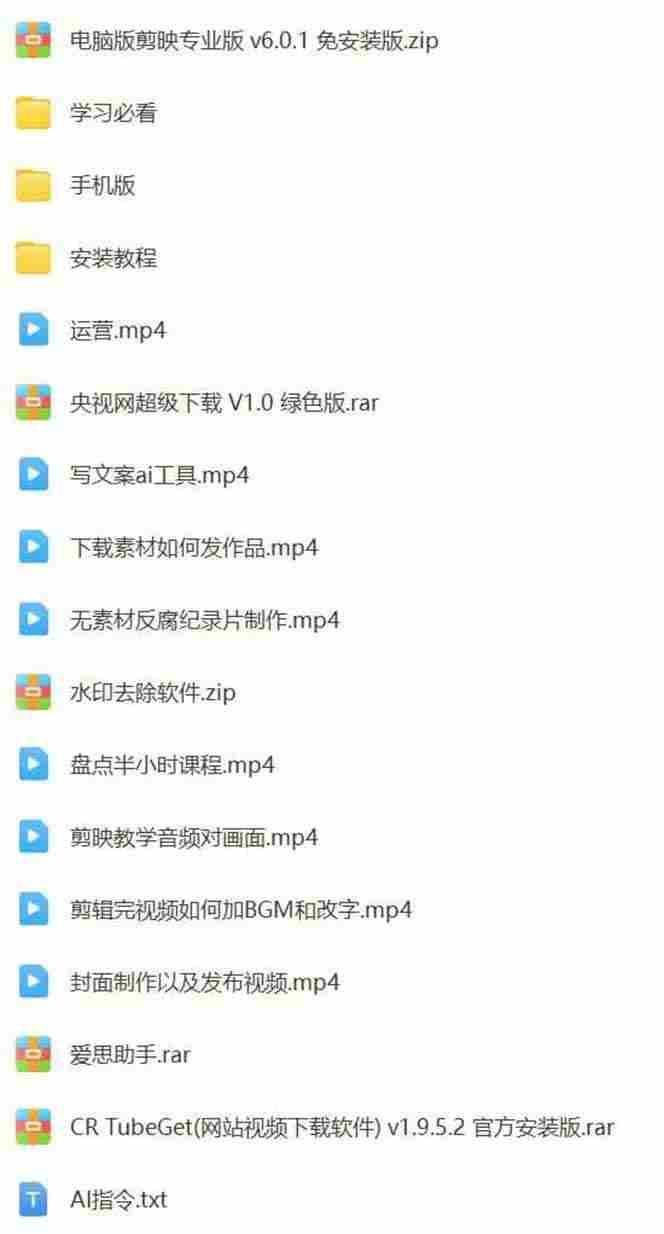Screen dimensions: 664x1234
Task: Play the 运营.mp4 video
Action: 117,330
